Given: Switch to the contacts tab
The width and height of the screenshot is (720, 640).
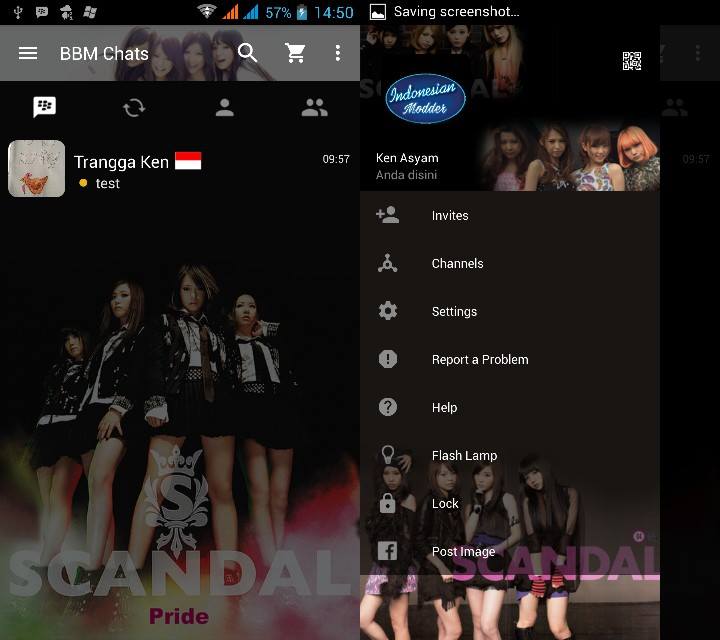Looking at the screenshot, I should tap(225, 108).
